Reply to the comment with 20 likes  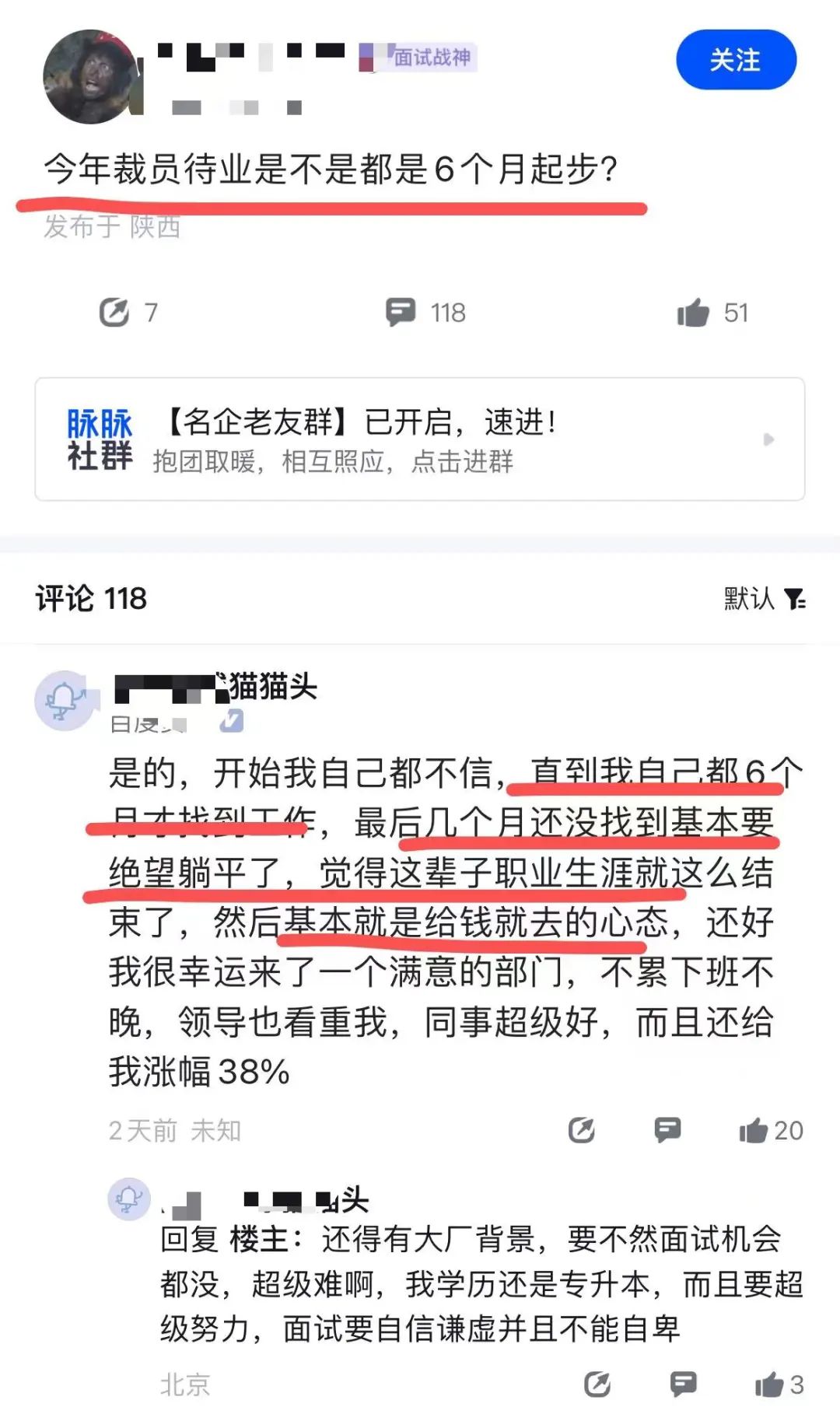[x=667, y=1130]
